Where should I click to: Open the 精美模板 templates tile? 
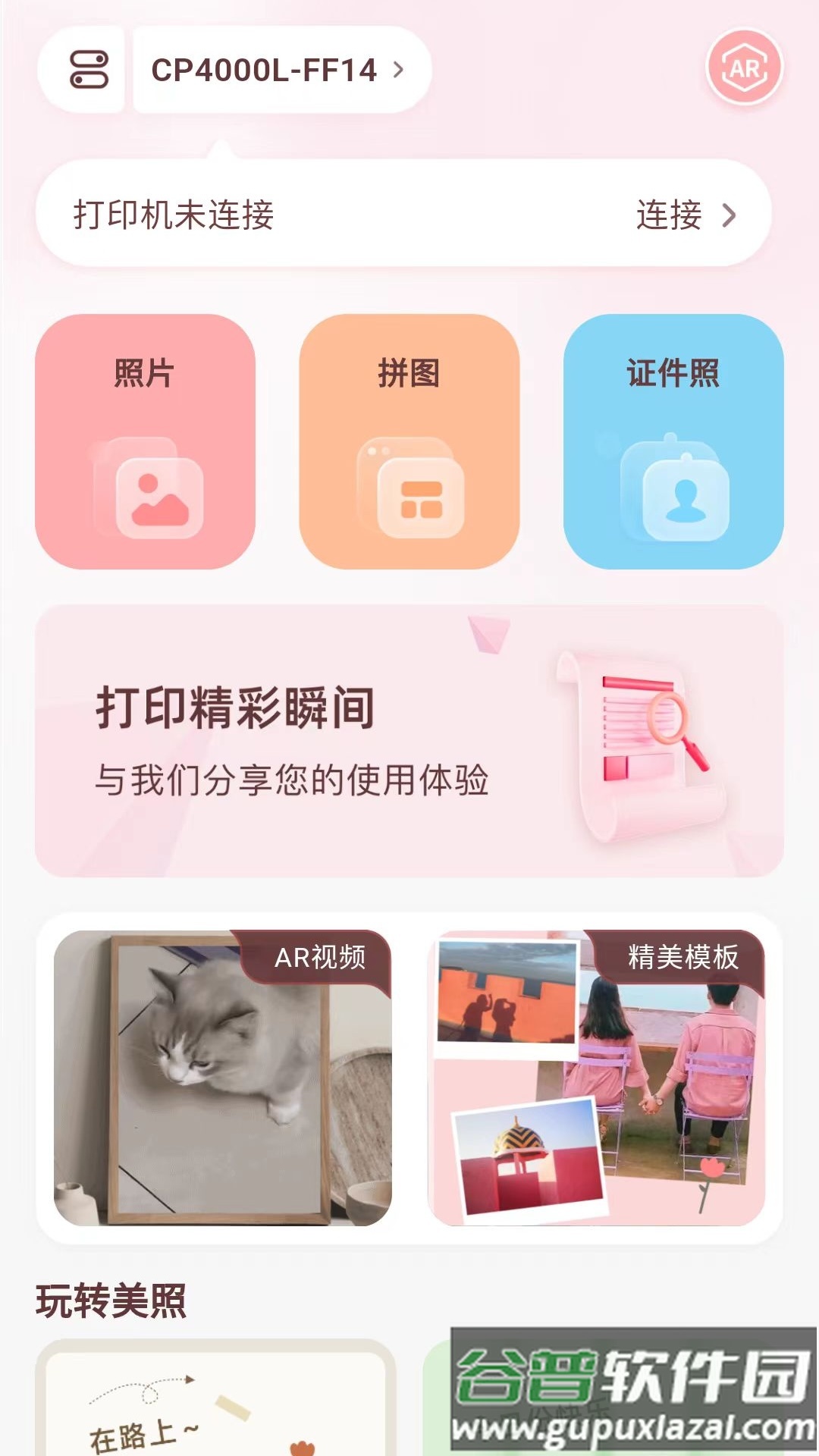click(596, 1078)
